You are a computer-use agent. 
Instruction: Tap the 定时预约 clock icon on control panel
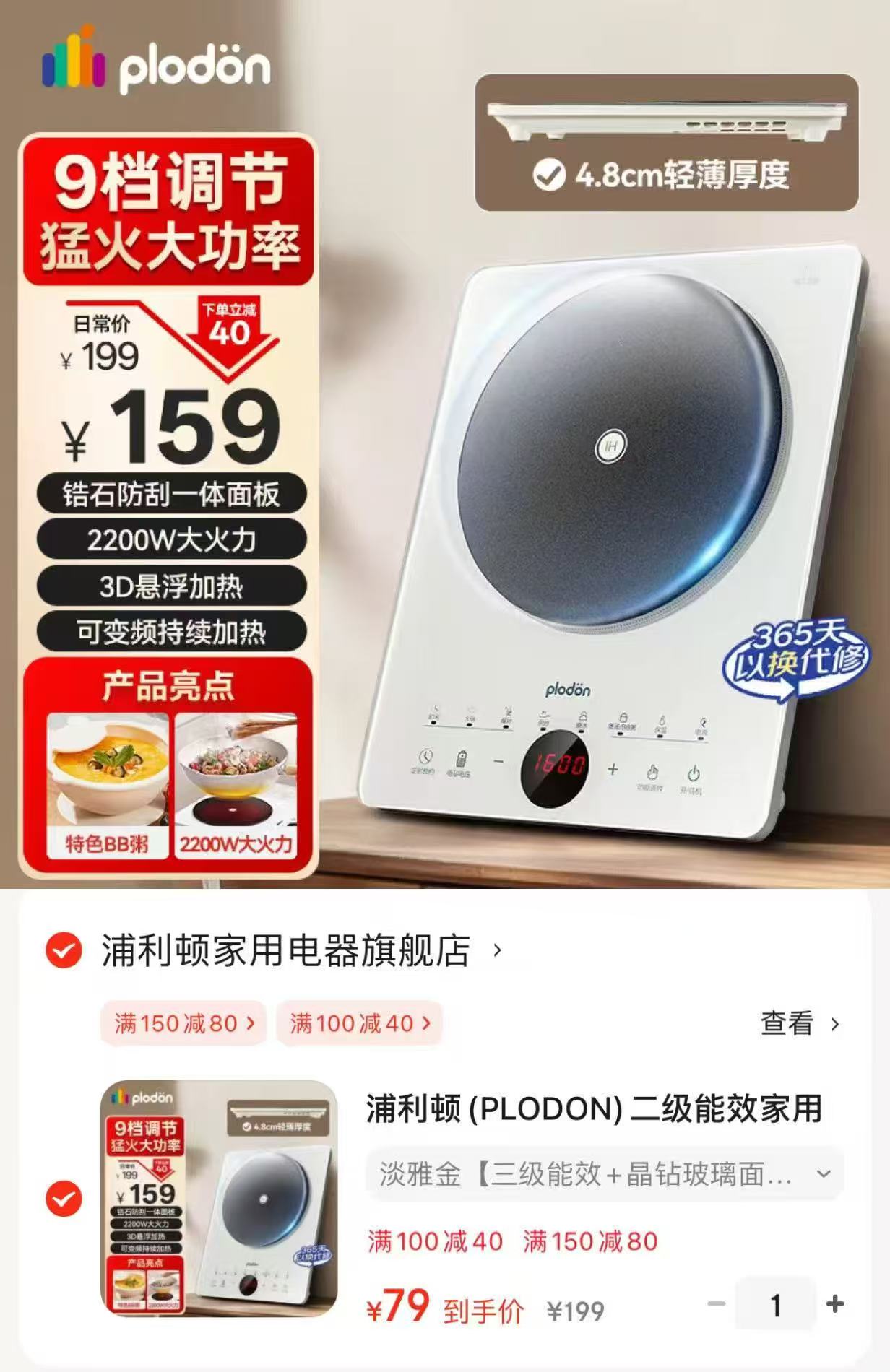click(425, 757)
